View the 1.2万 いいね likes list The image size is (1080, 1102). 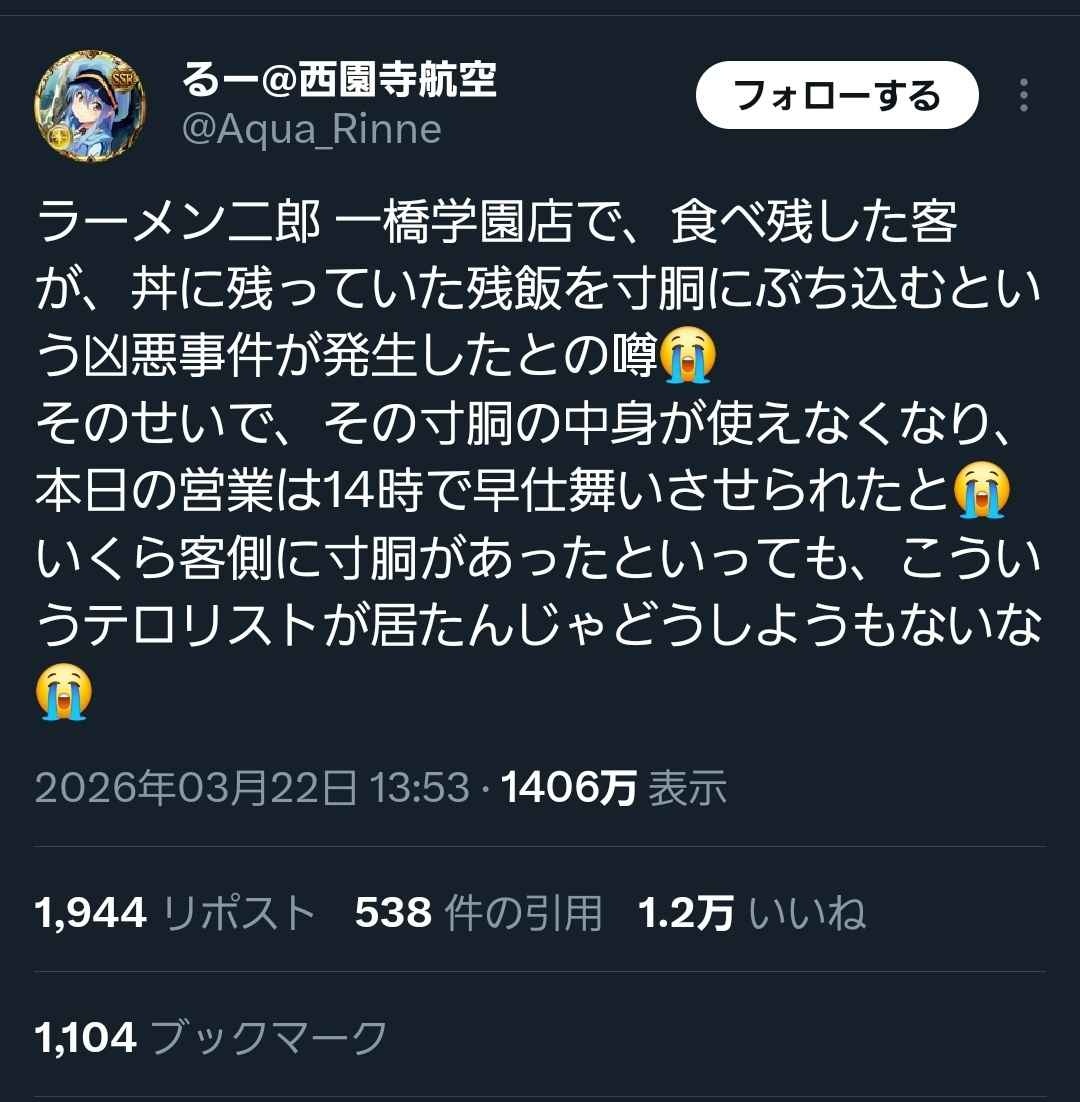[x=752, y=912]
